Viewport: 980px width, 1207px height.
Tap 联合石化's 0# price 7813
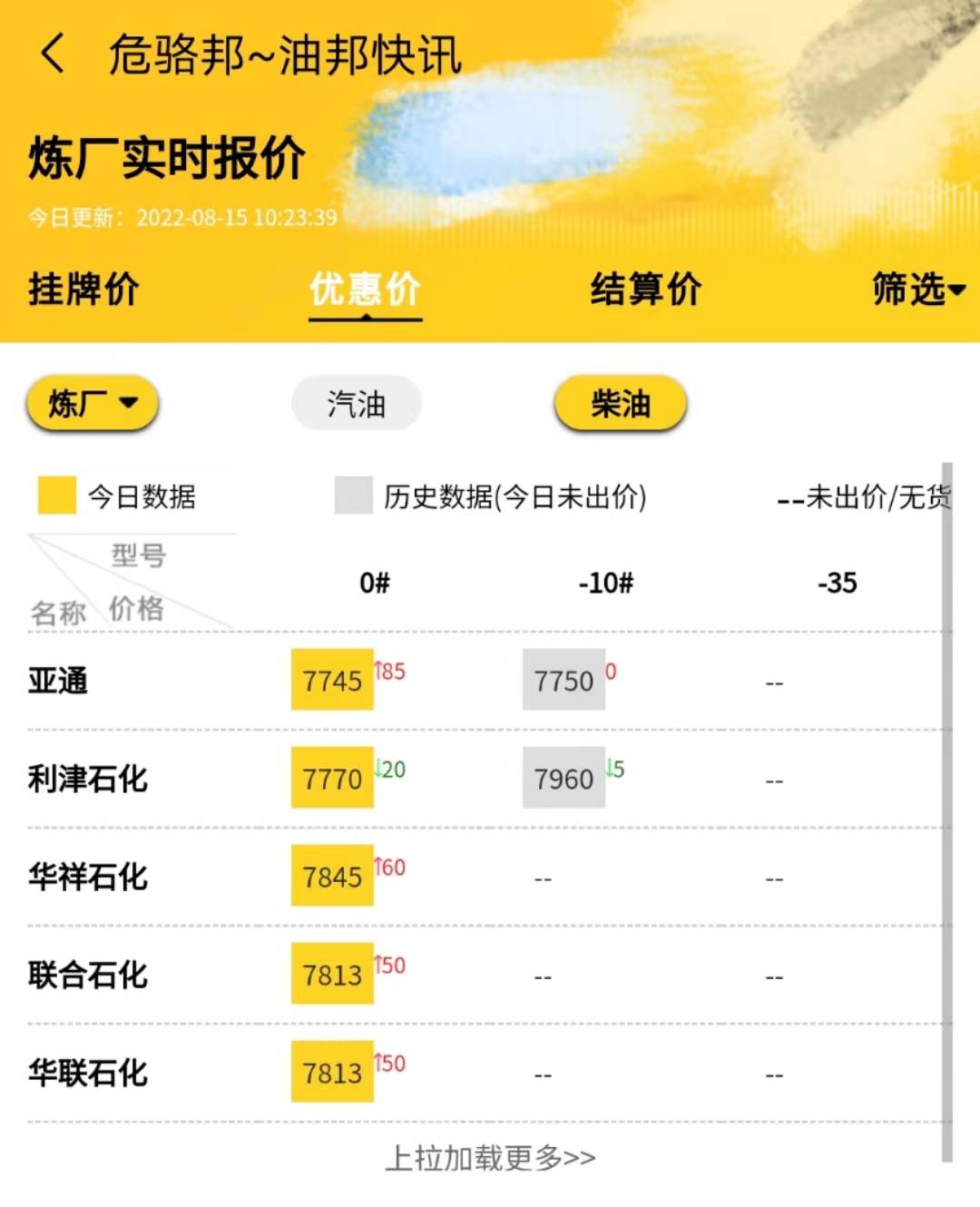331,975
